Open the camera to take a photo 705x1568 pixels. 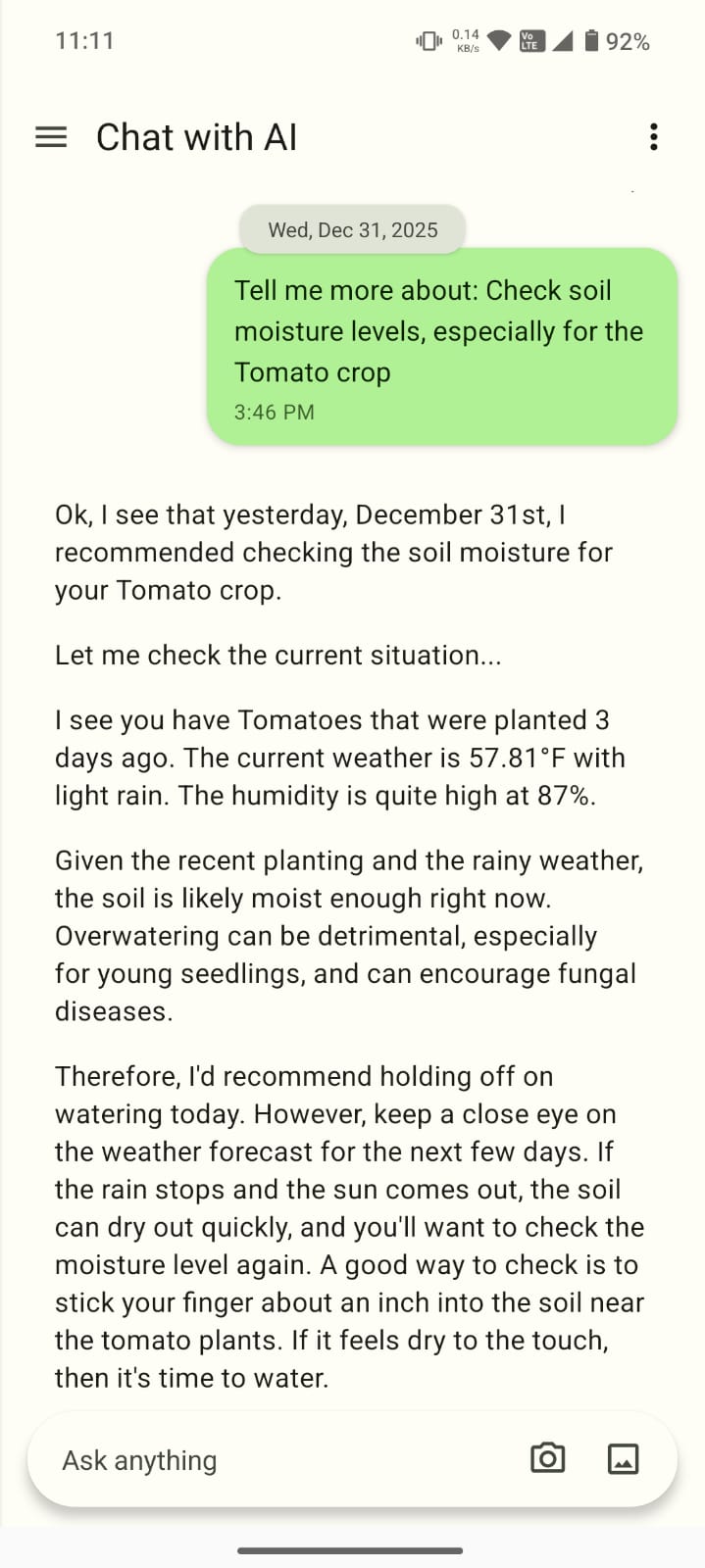point(547,1458)
